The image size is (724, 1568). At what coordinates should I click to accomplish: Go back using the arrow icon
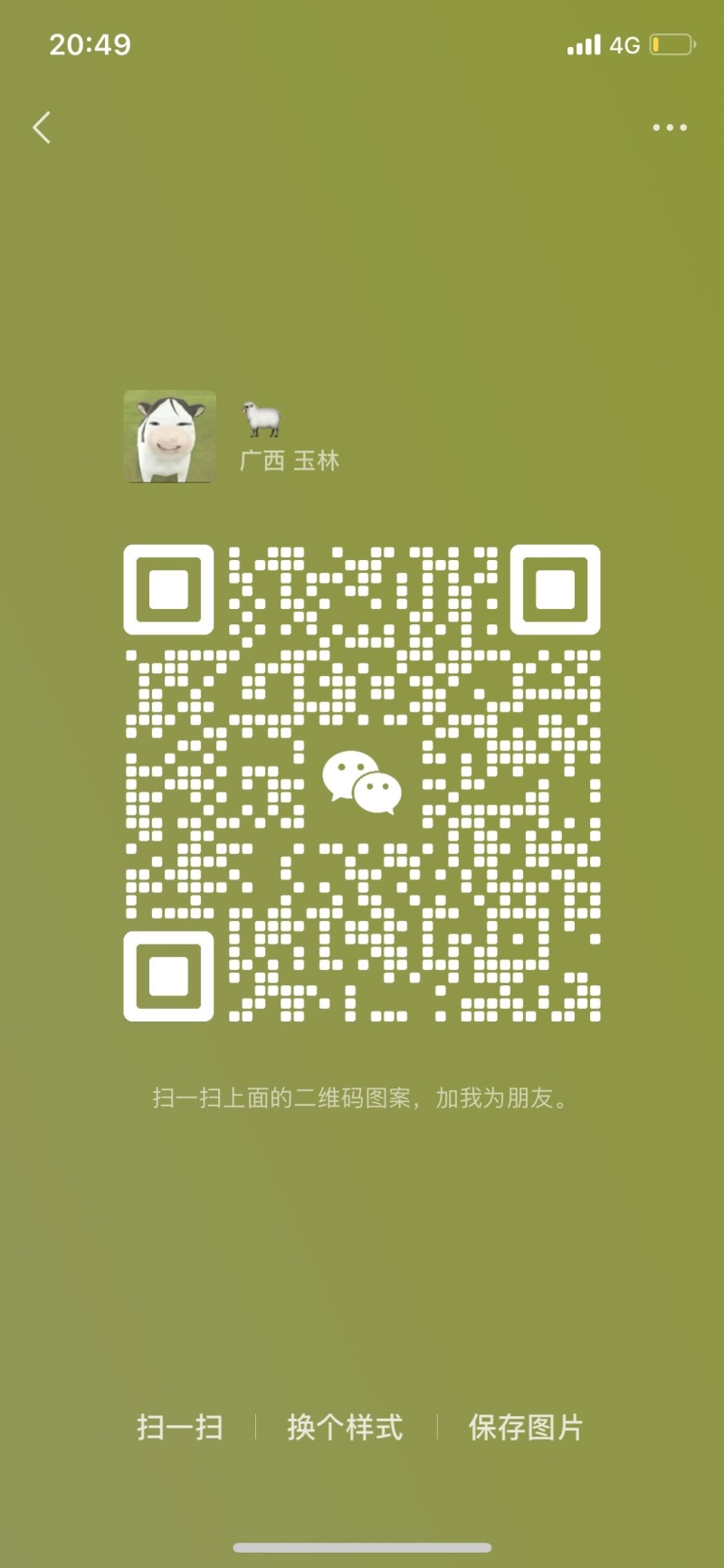click(42, 128)
